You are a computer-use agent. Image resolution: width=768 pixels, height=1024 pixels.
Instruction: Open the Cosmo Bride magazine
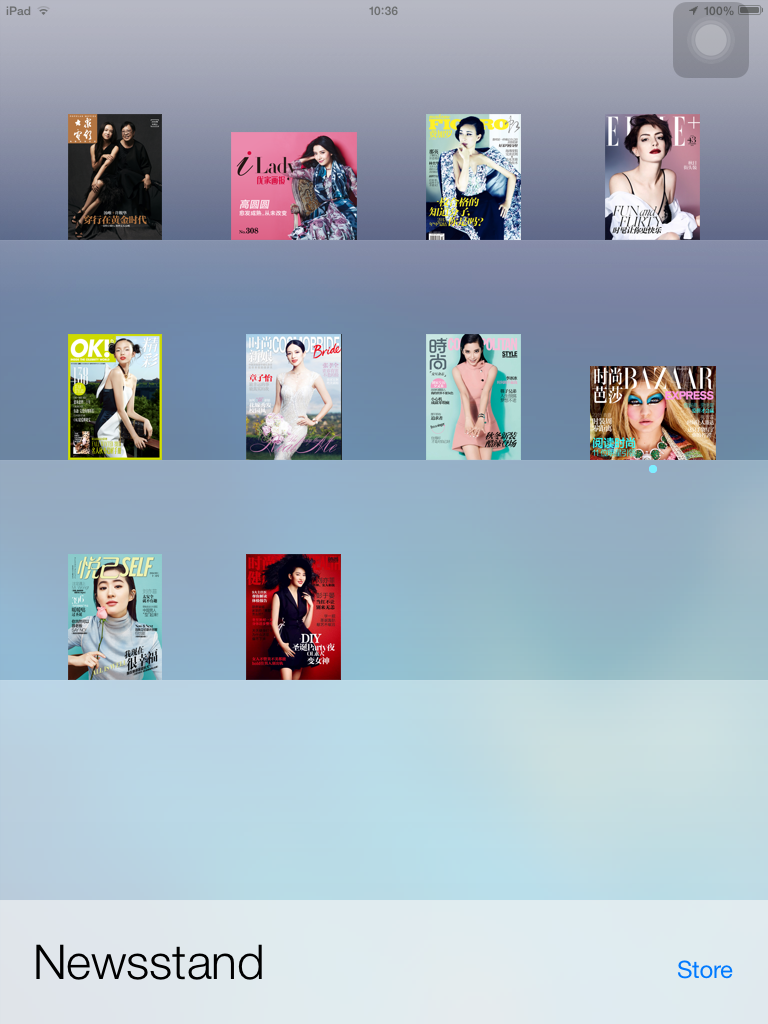(x=294, y=397)
